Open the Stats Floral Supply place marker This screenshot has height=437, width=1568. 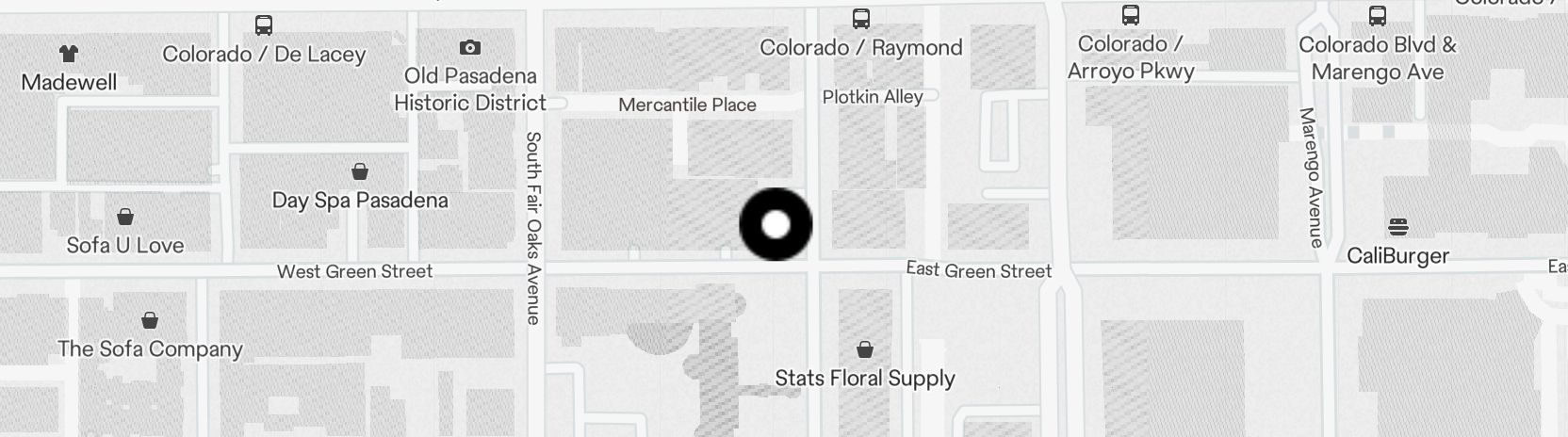pyautogui.click(x=864, y=350)
